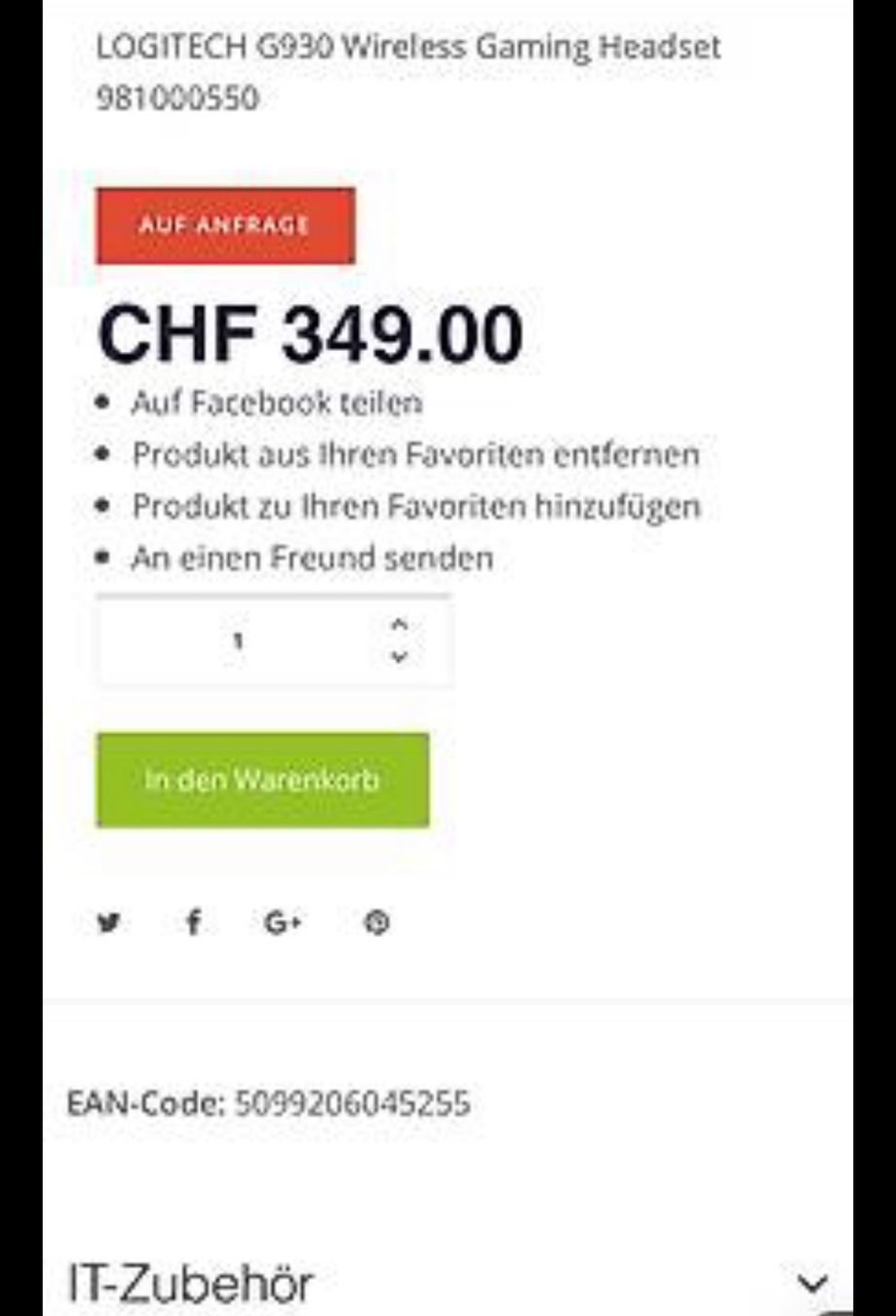
Task: Select Produkt aus Ihren Favoriten entfernen
Action: 415,454
